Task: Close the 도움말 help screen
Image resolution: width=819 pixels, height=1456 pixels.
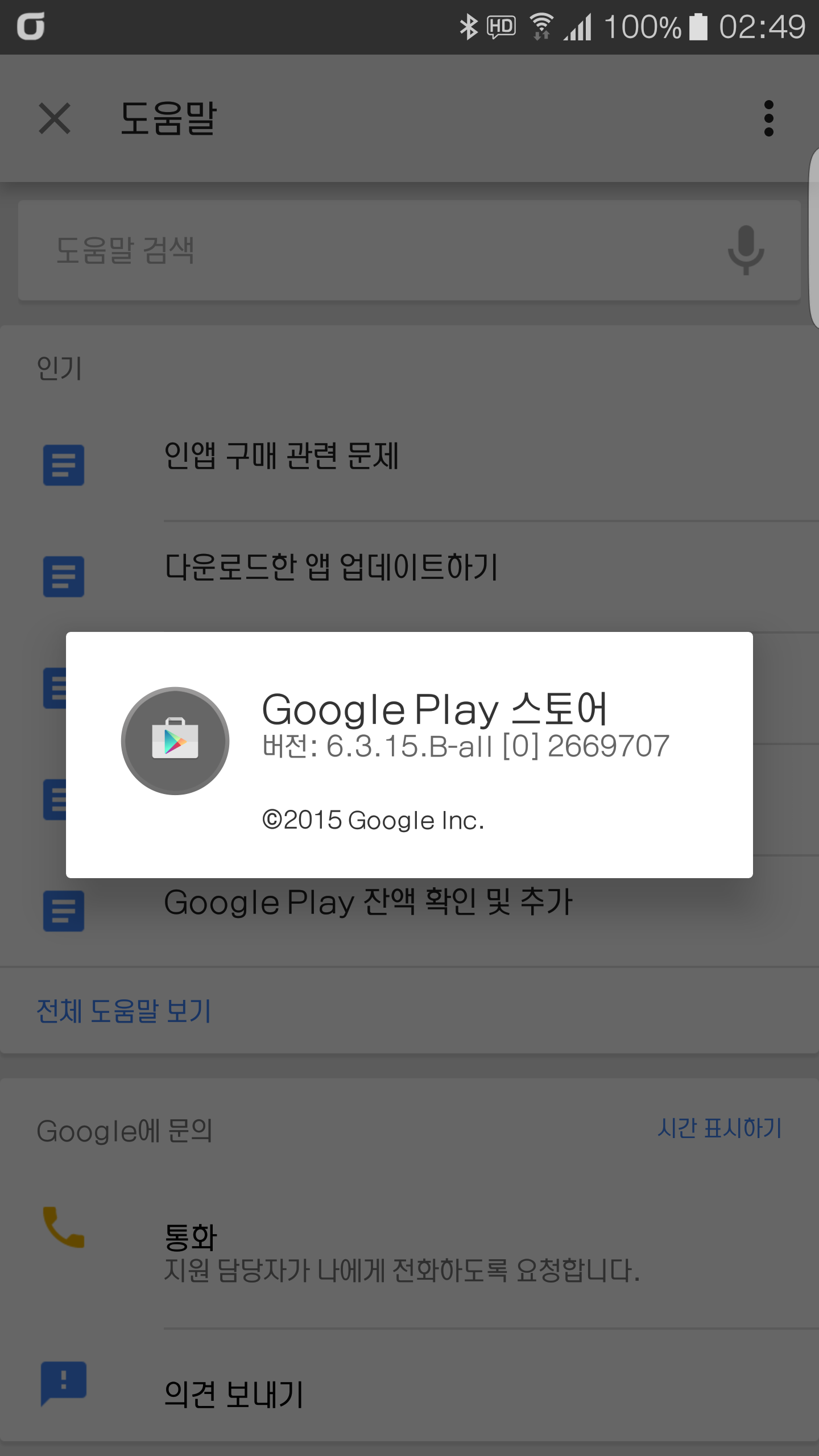Action: 55,118
